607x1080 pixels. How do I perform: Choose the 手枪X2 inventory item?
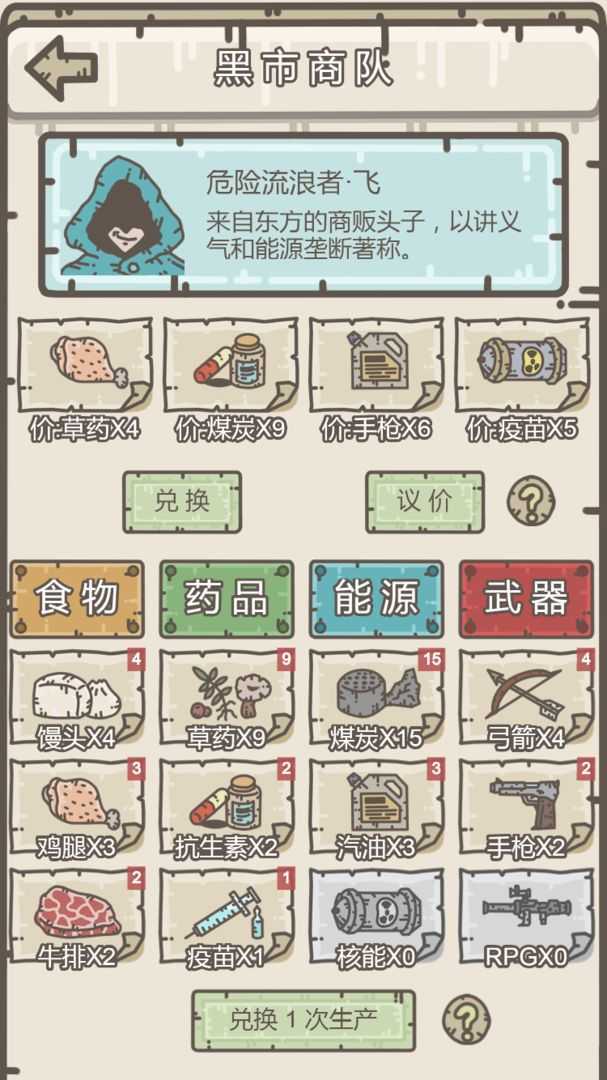pos(526,806)
